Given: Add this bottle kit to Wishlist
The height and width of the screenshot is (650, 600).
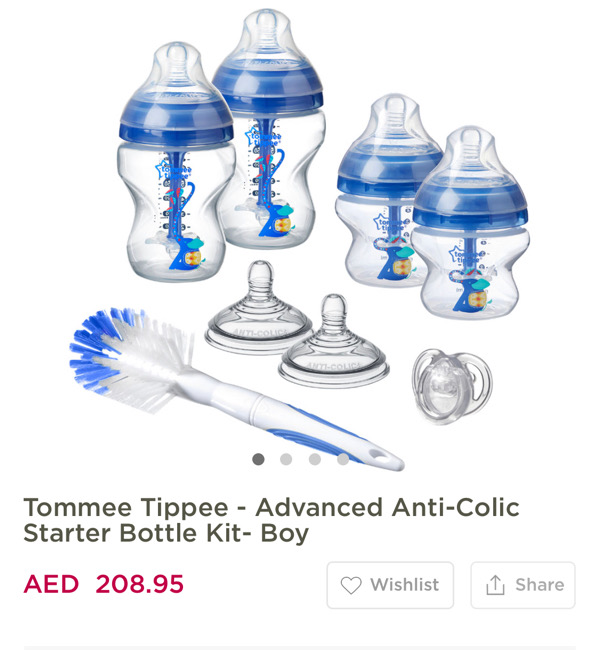Looking at the screenshot, I should coord(390,585).
